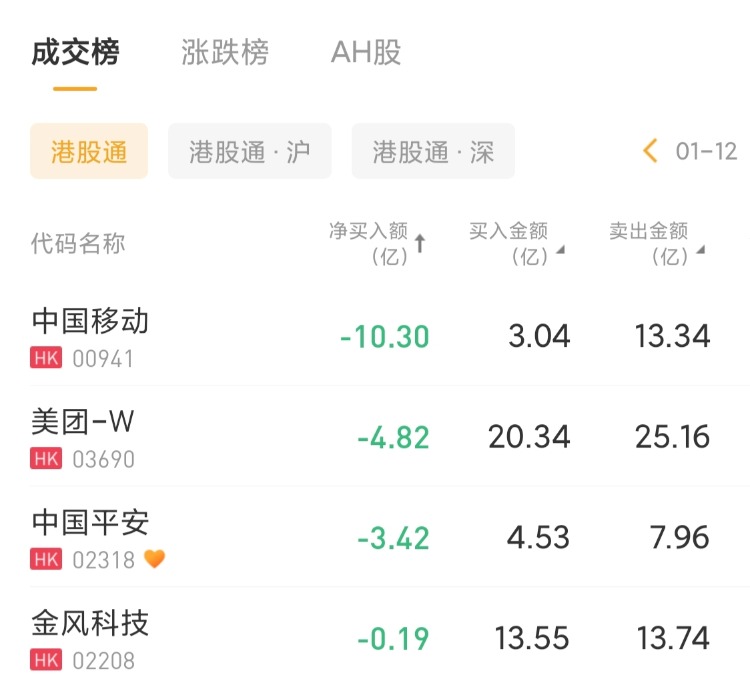
Task: Sort by 净买入额 column
Action: click(x=377, y=243)
